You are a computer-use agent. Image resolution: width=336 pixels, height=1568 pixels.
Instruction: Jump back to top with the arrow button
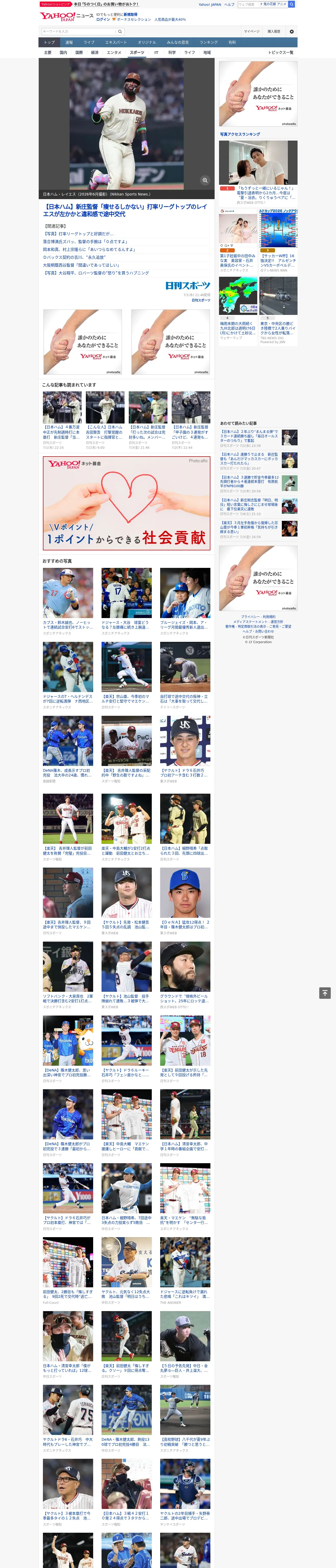coord(325,993)
